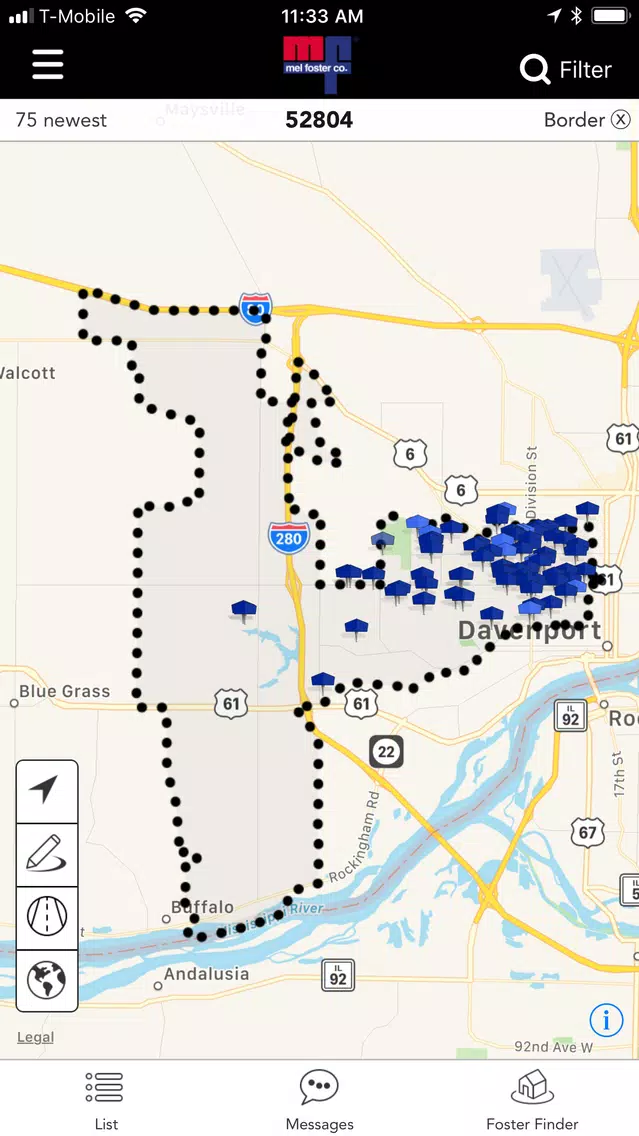Screen dimensions: 639x1136
Task: Open the Legal link
Action: coord(36,1037)
